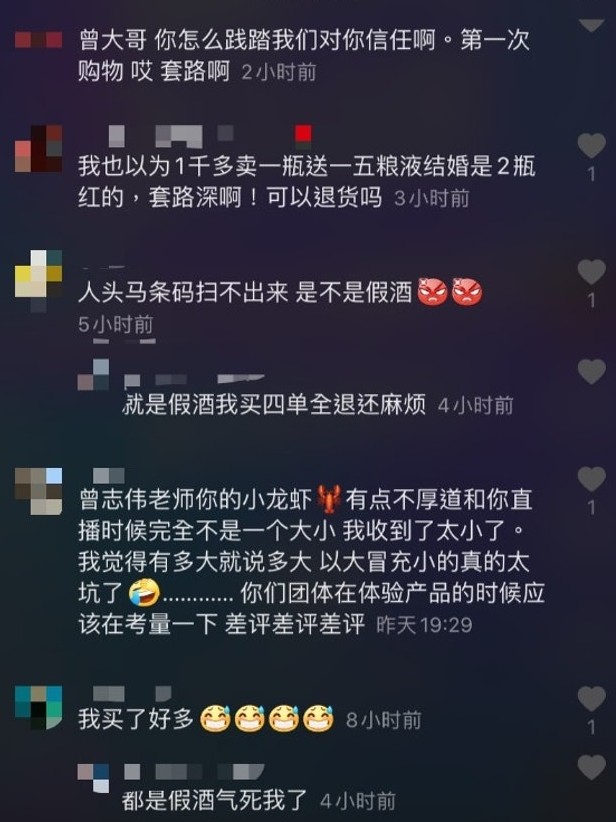The height and width of the screenshot is (822, 616).
Task: Like the reply 都是假酒气死我了
Action: pyautogui.click(x=591, y=768)
